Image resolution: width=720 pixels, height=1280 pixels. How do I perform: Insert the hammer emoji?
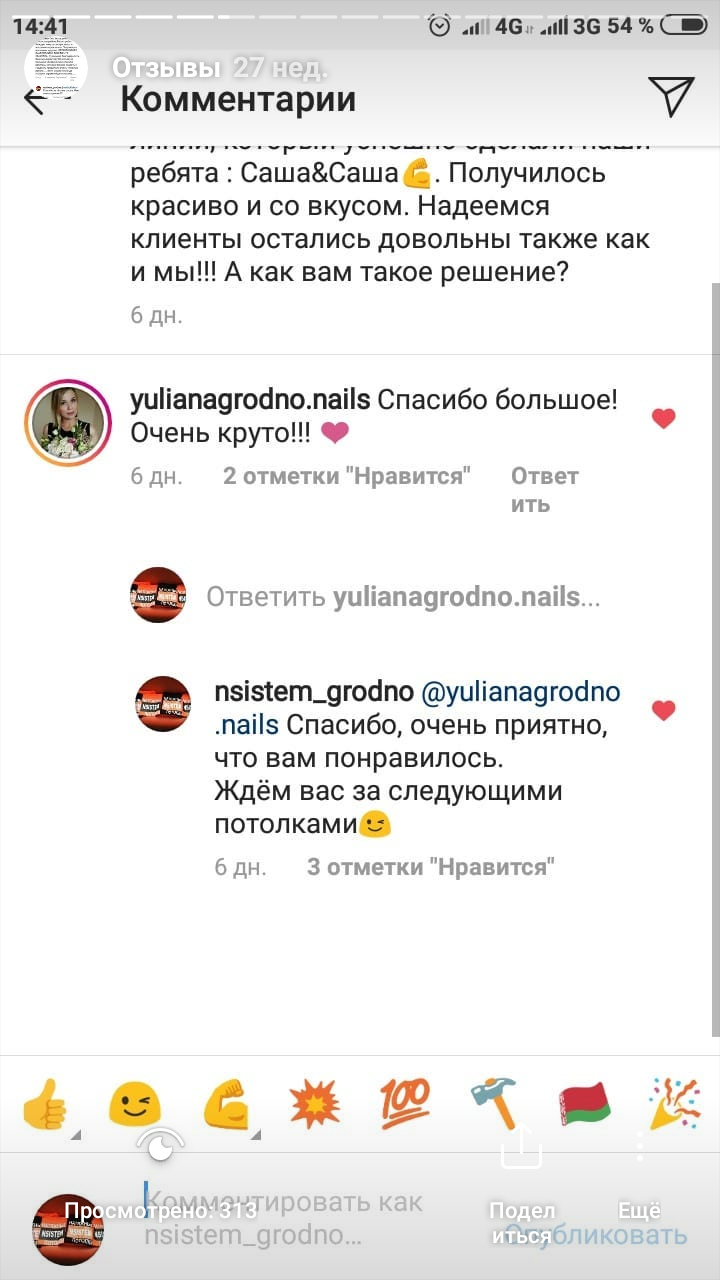(494, 1104)
